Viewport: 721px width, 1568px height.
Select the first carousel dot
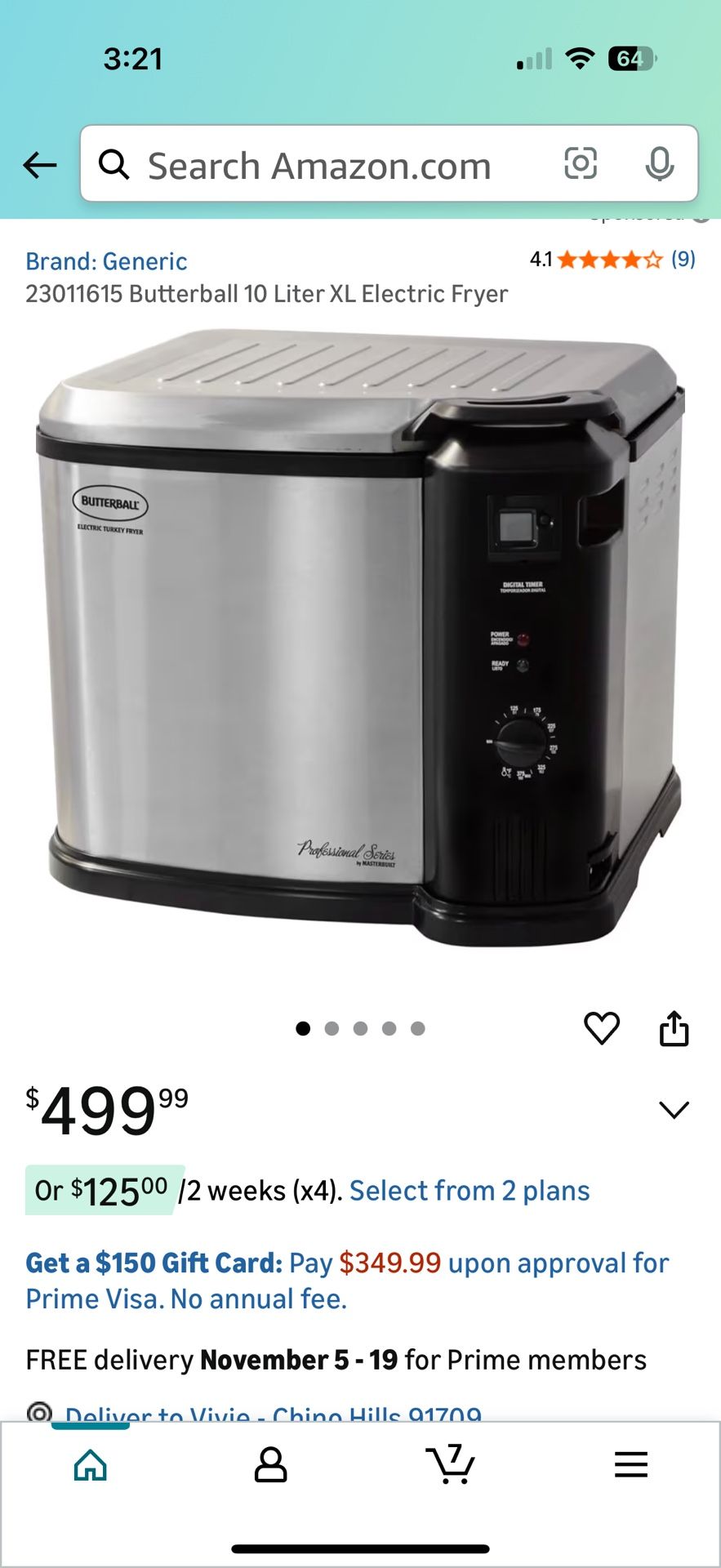click(x=304, y=1028)
